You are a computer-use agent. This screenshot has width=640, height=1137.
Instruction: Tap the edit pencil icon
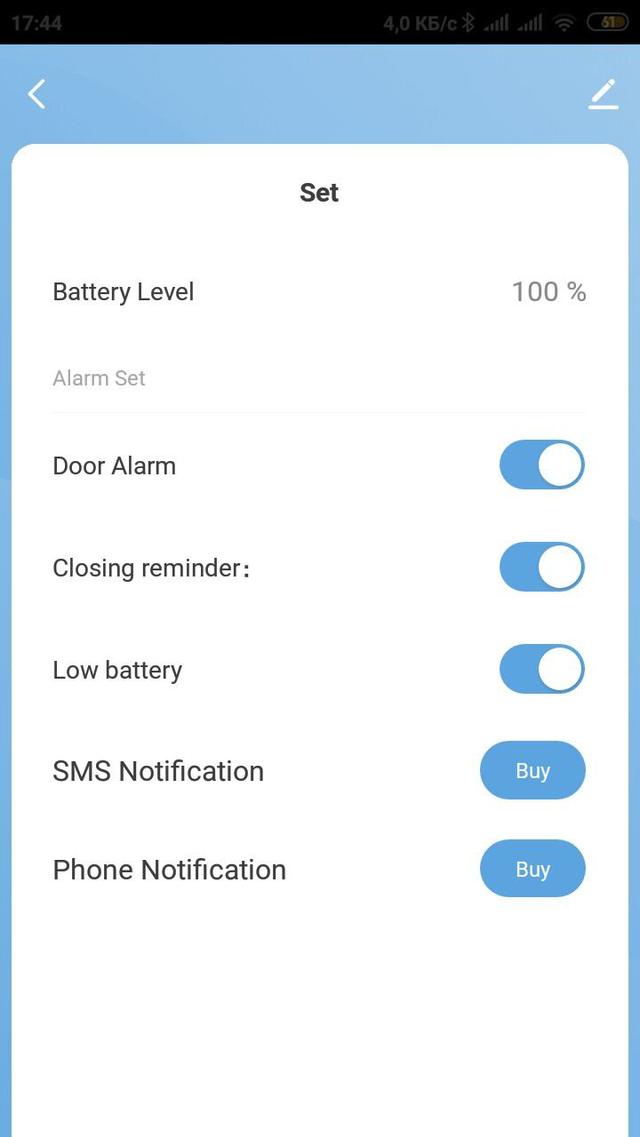[603, 94]
